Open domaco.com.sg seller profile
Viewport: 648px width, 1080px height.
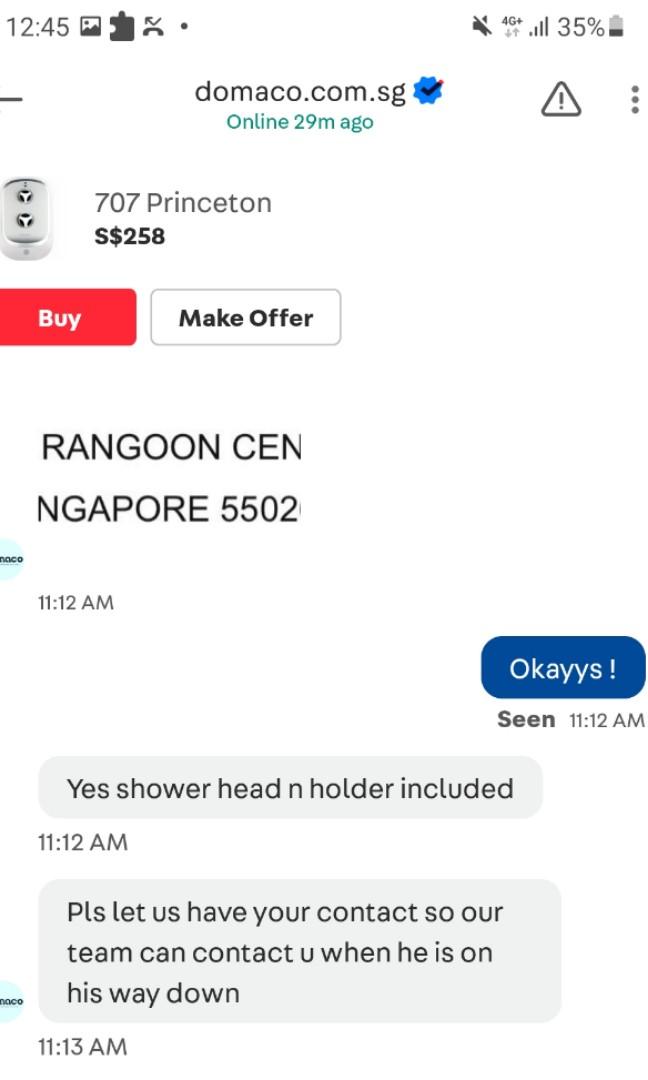click(301, 93)
